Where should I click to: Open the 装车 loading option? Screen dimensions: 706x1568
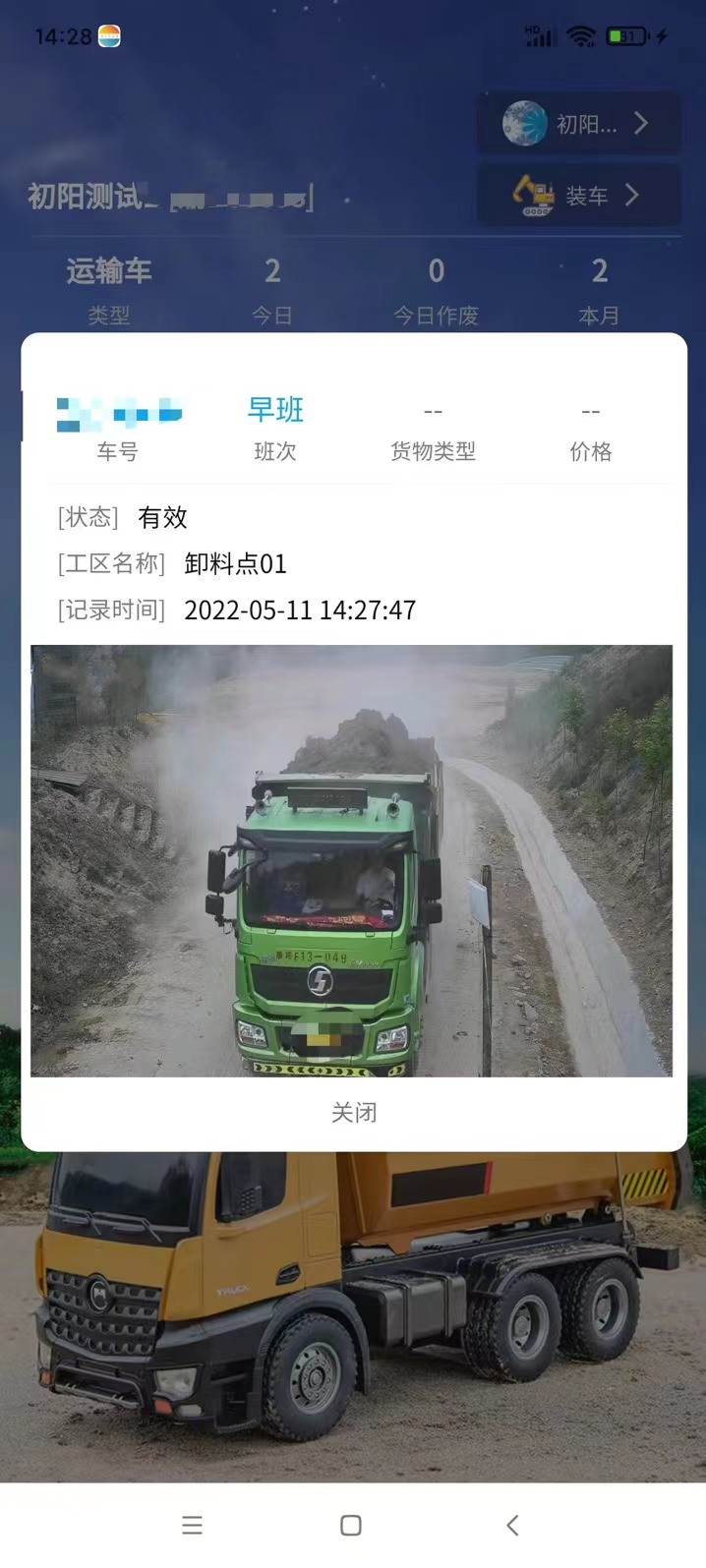578,196
